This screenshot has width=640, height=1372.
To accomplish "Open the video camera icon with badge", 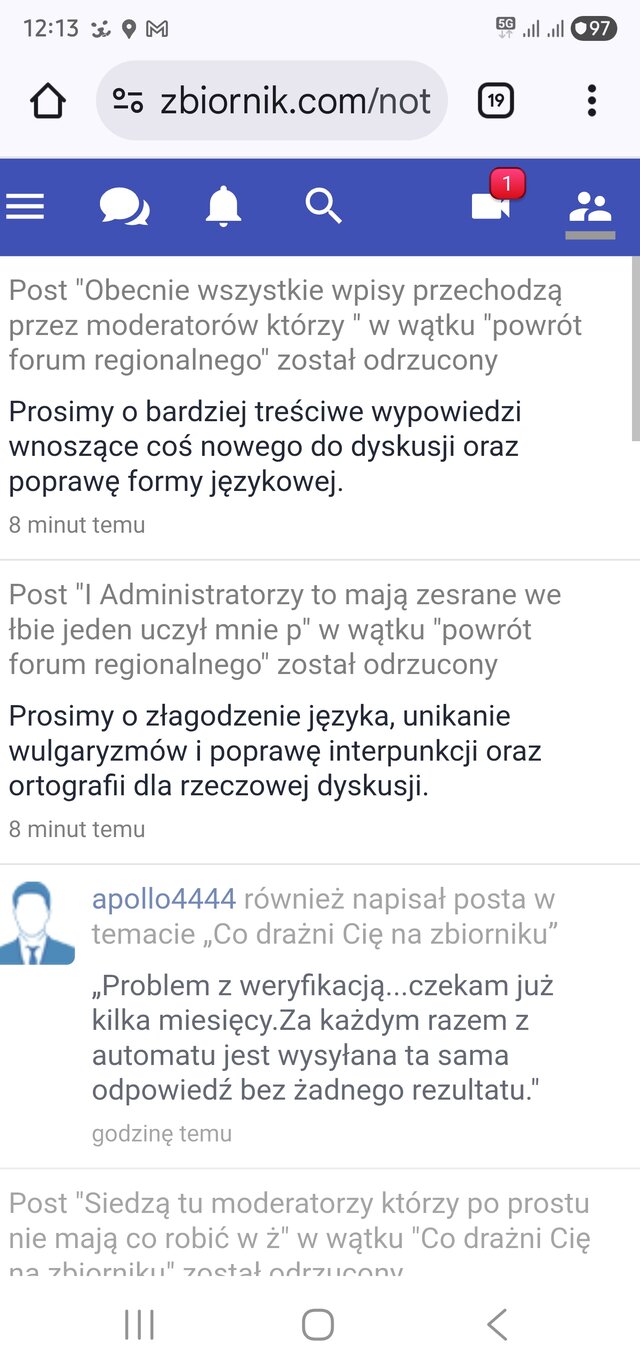I will (x=492, y=205).
